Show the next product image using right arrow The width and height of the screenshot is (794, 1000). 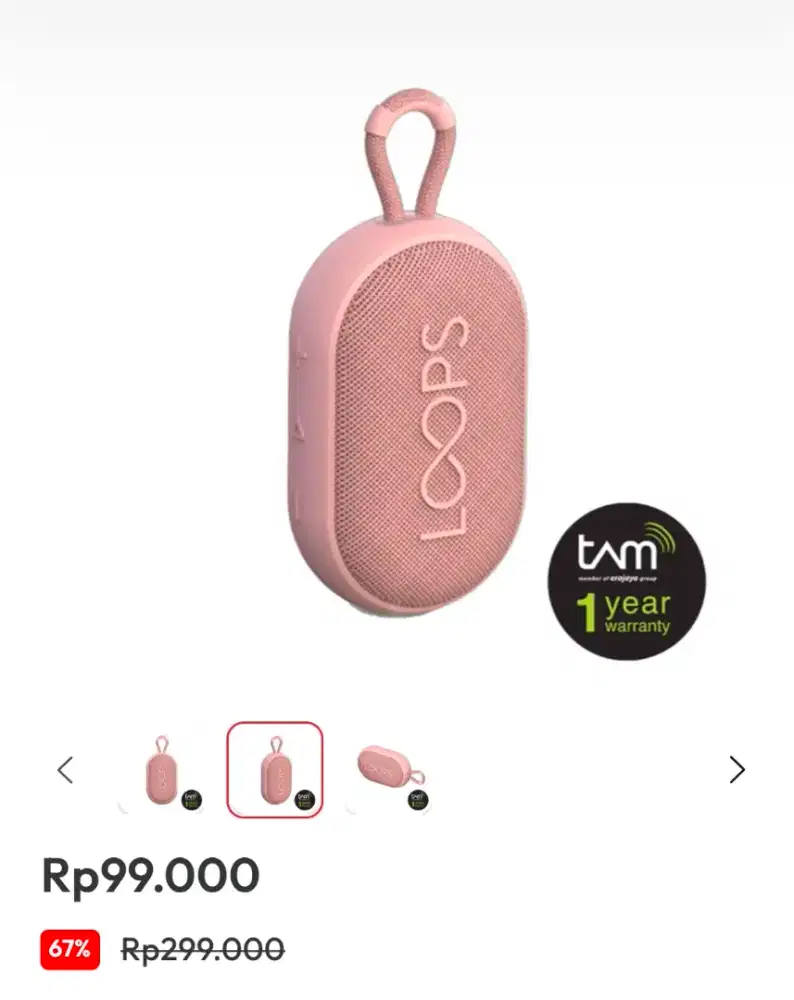point(737,769)
